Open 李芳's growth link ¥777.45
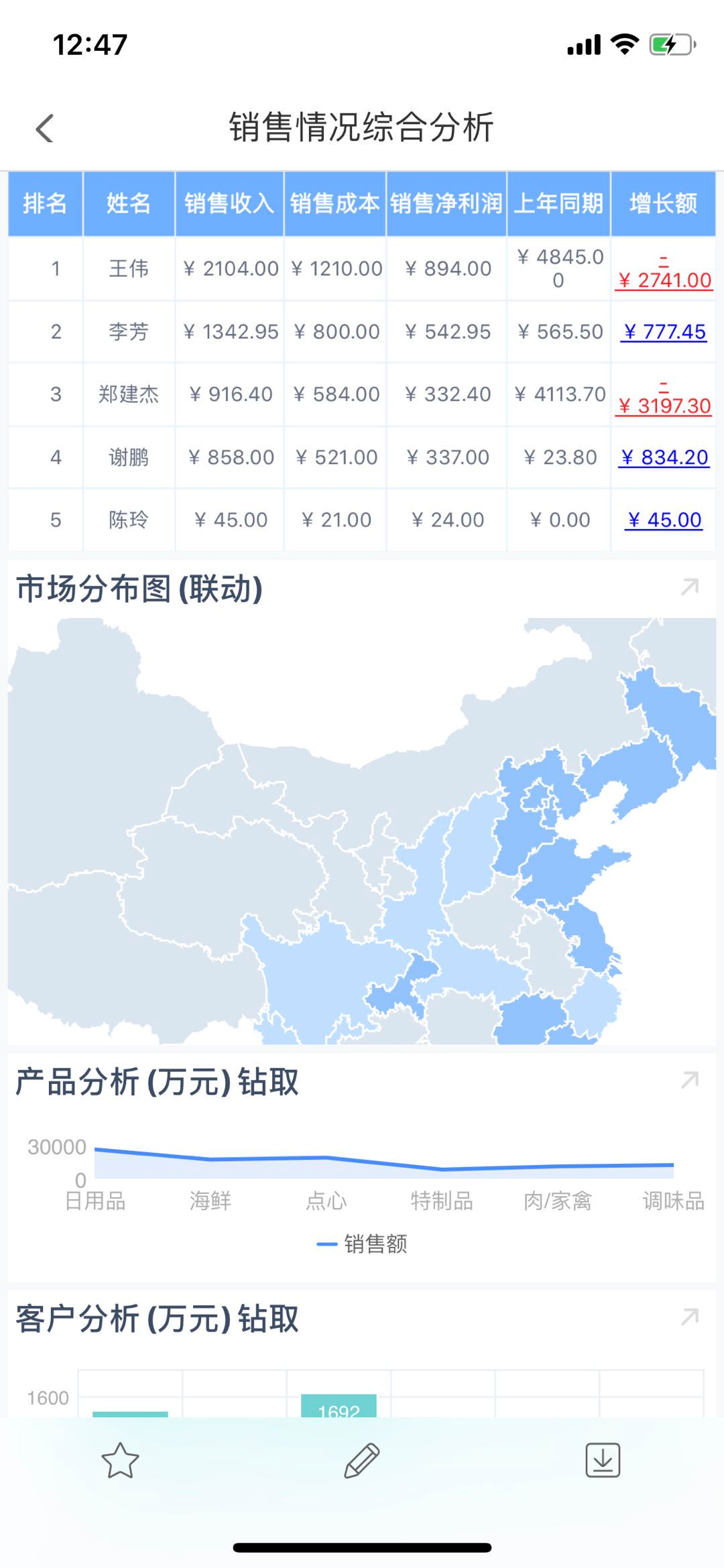This screenshot has height=1568, width=724. click(664, 331)
